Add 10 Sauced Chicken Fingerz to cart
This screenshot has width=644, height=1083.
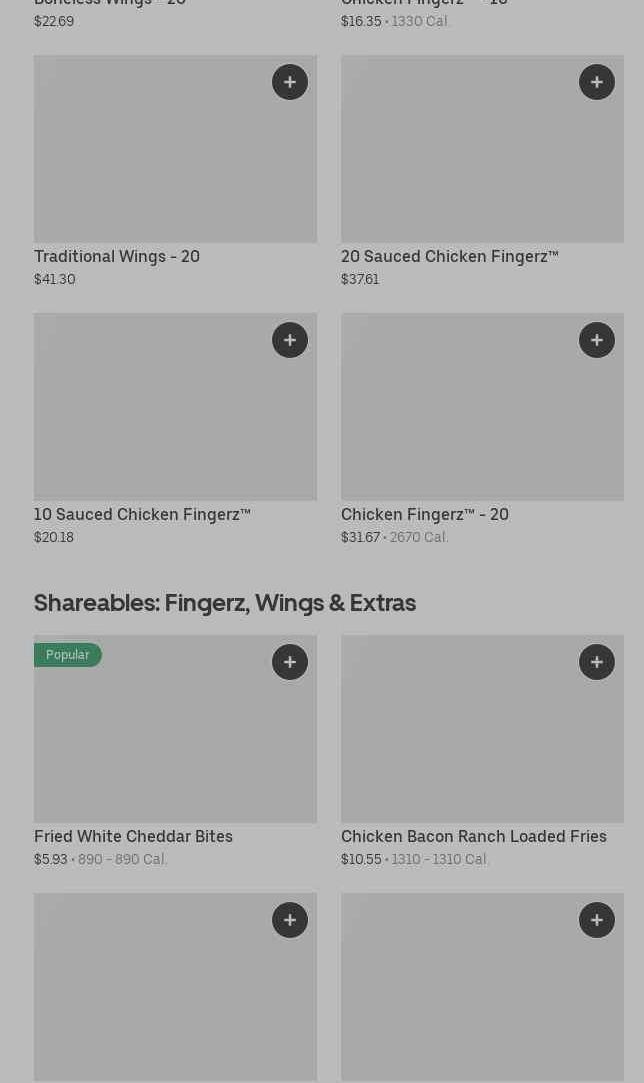coord(290,340)
